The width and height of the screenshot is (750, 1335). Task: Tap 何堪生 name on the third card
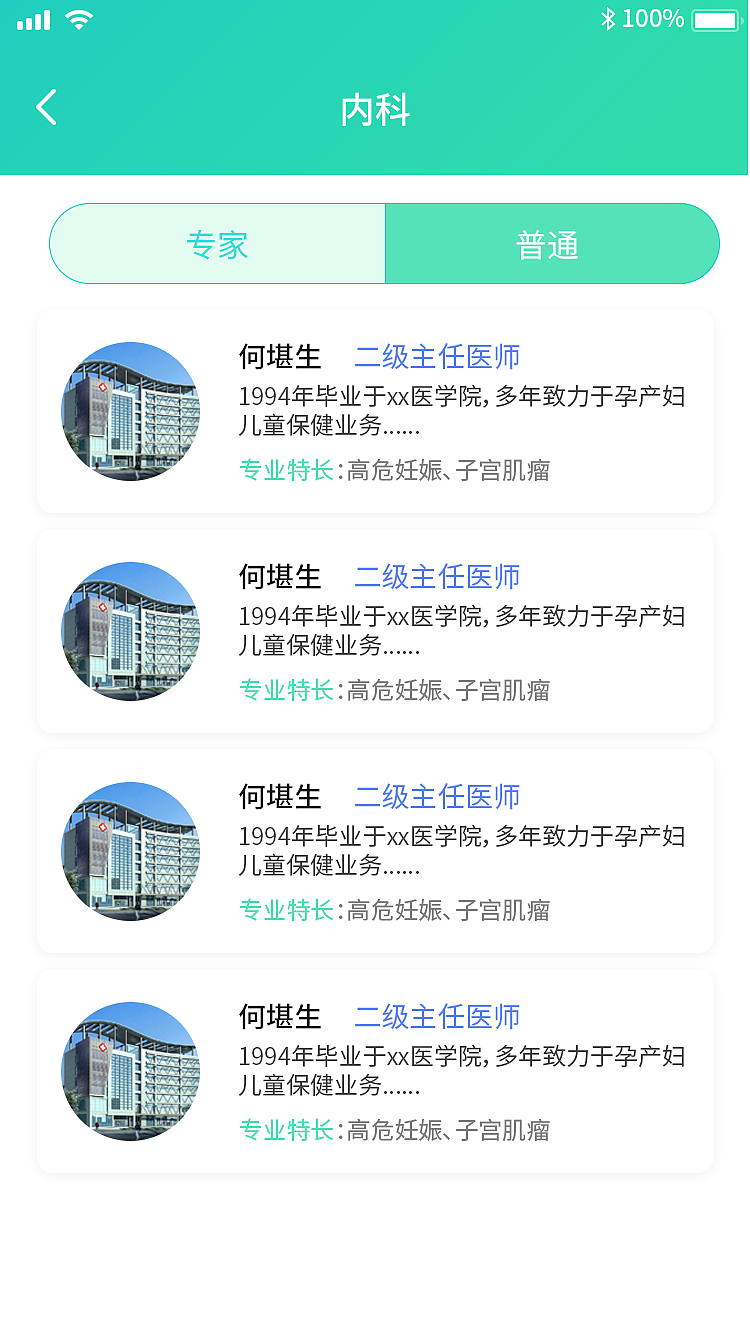281,797
